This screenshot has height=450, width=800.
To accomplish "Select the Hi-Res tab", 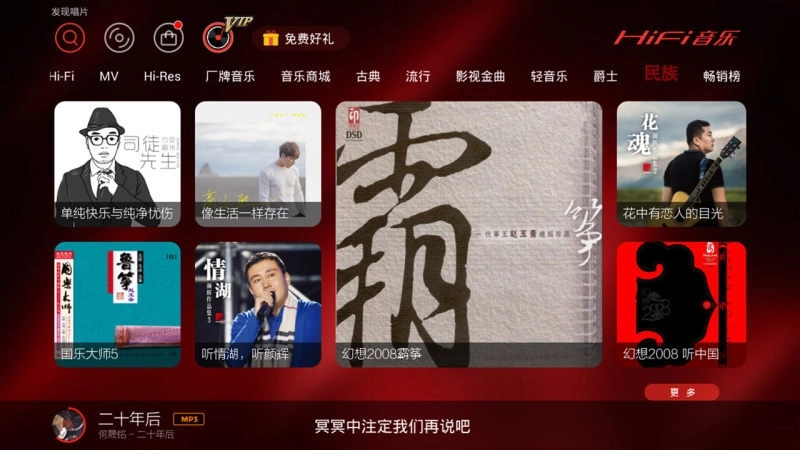I will [162, 76].
